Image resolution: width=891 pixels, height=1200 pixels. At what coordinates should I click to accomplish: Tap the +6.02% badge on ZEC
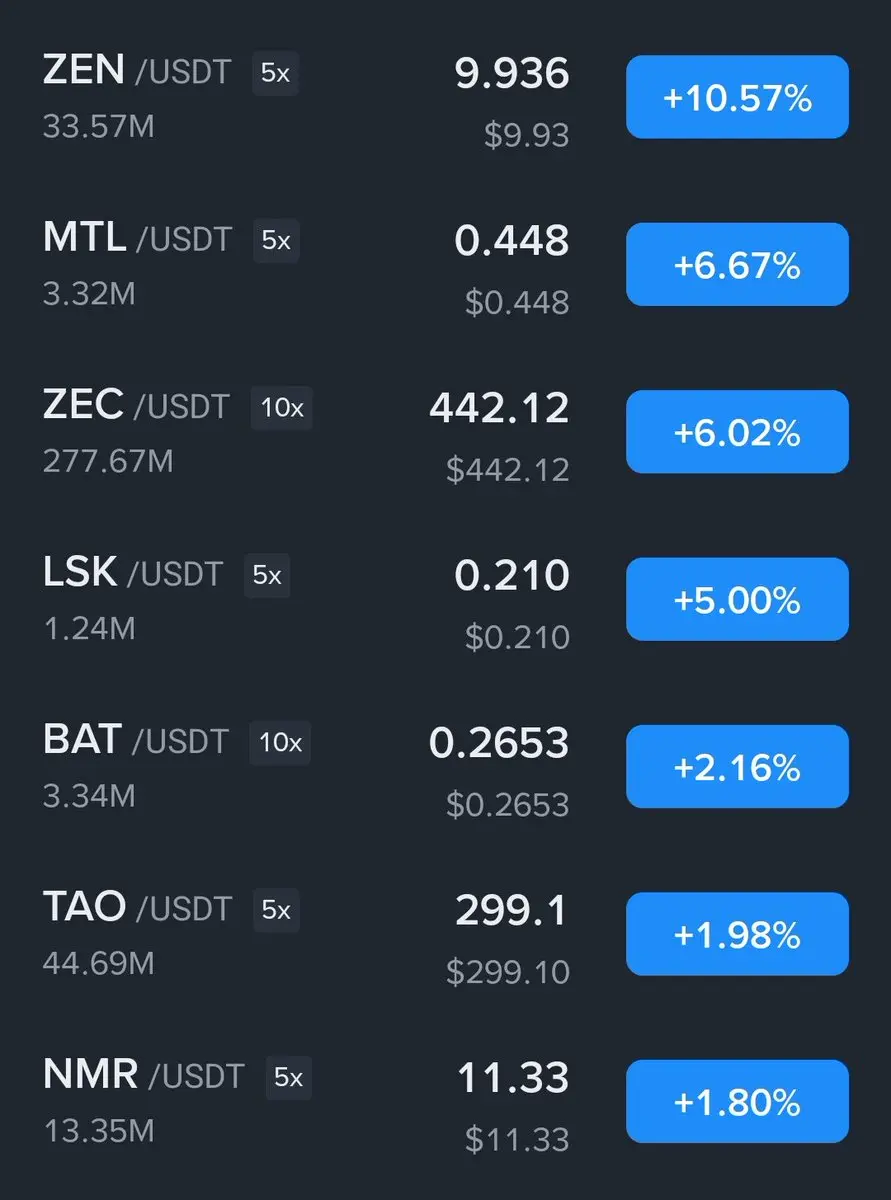737,432
